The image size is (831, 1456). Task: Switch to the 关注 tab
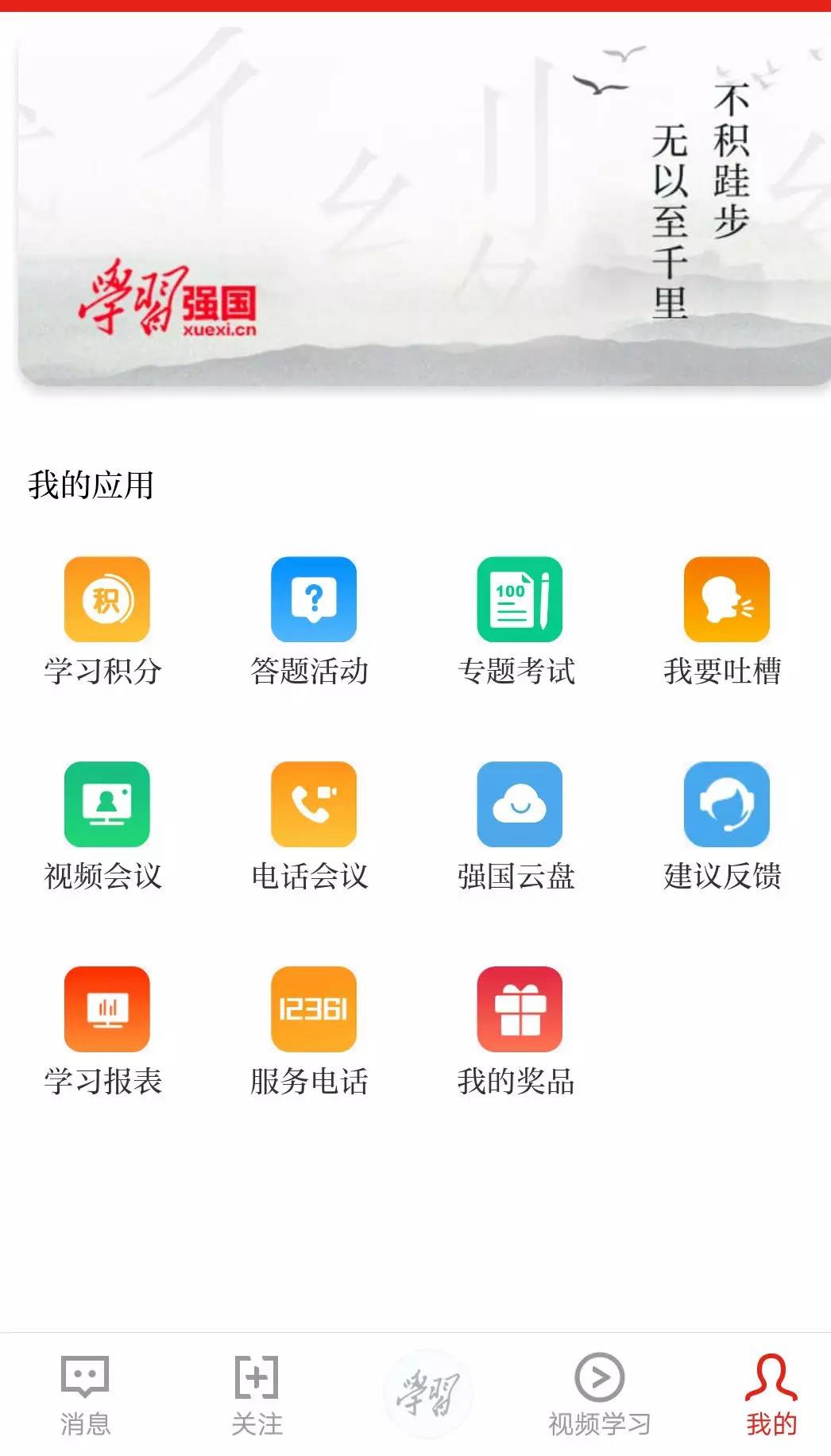tap(257, 1396)
